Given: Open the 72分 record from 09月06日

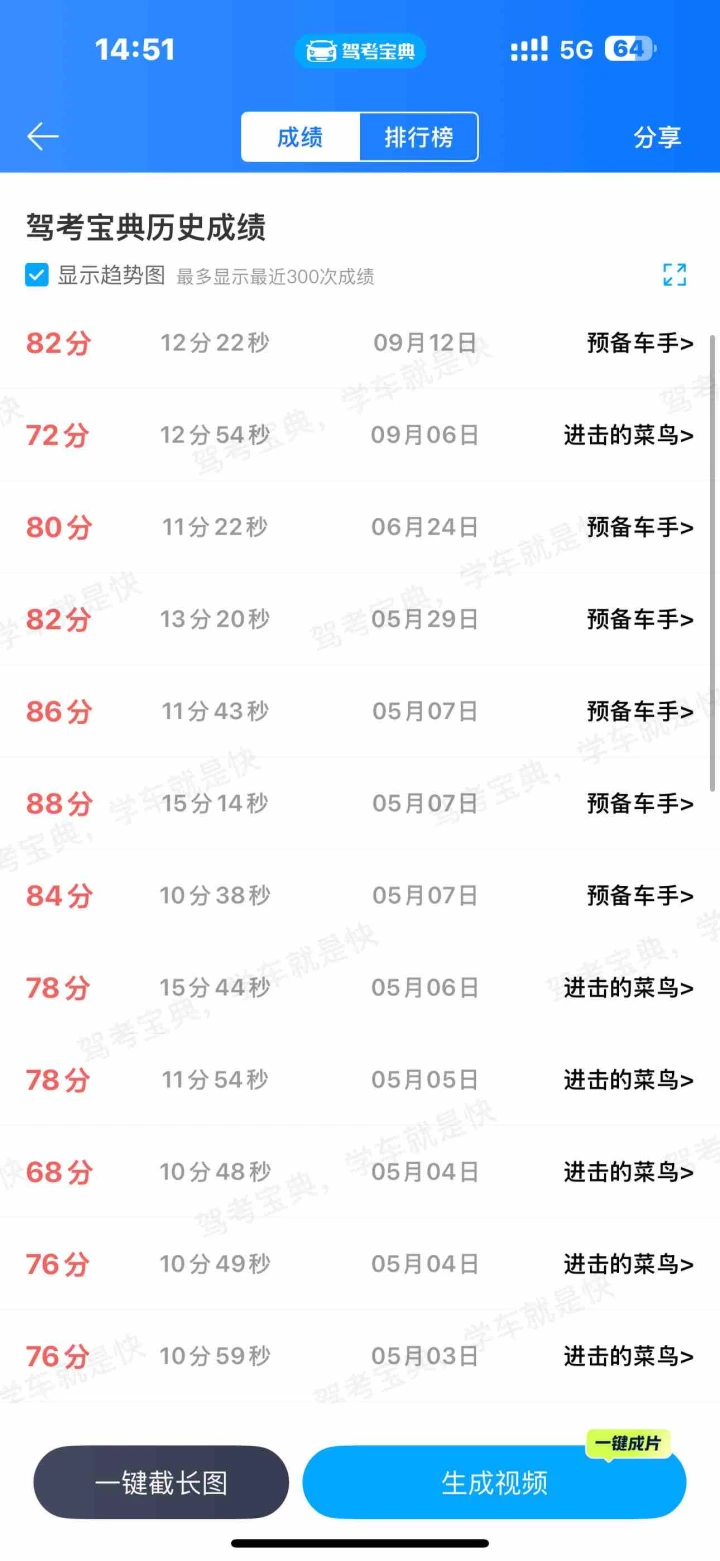Looking at the screenshot, I should click(360, 435).
